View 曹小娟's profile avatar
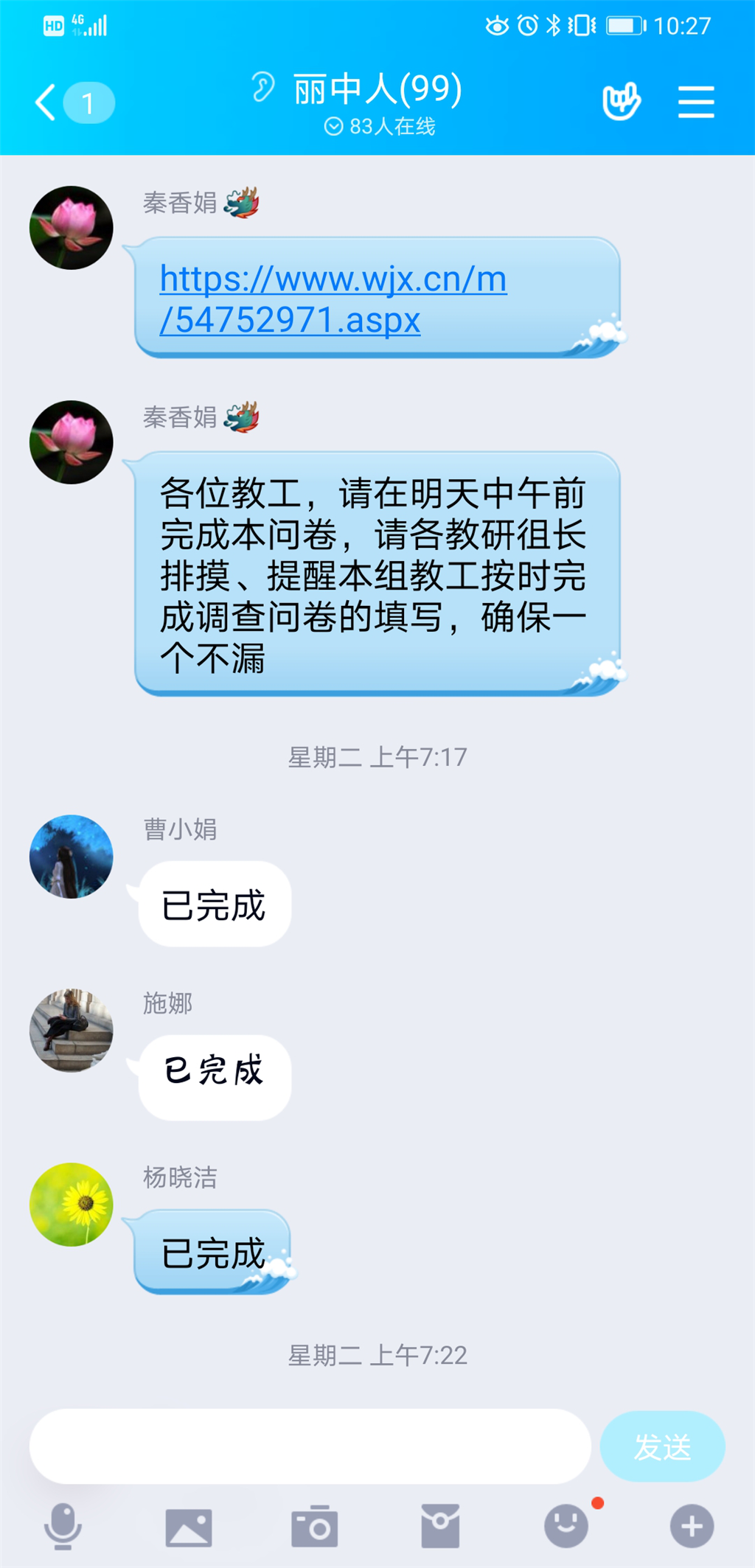Screen dimensions: 755x1568 72,856
